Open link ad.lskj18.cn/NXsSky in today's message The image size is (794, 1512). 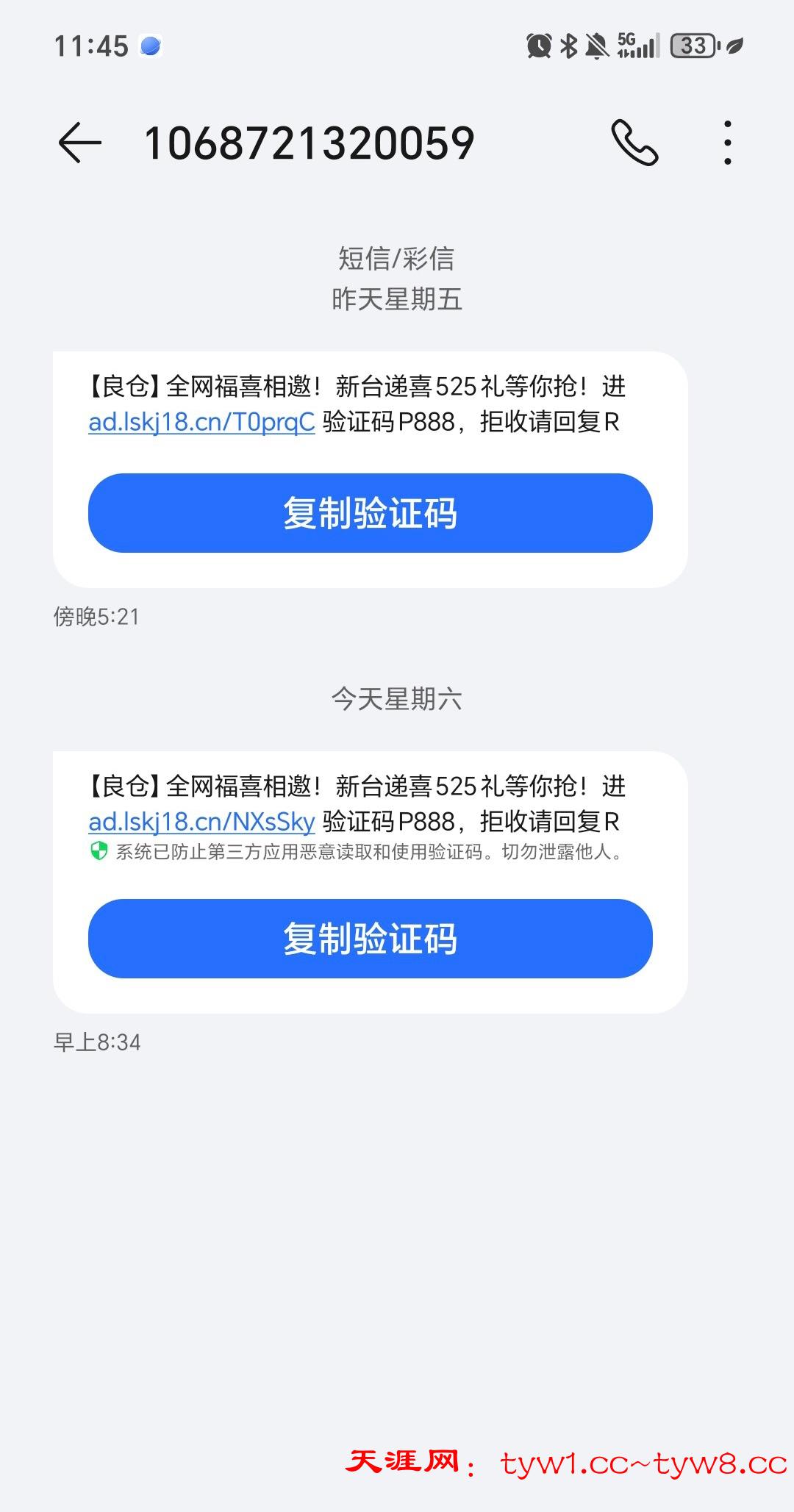click(201, 822)
